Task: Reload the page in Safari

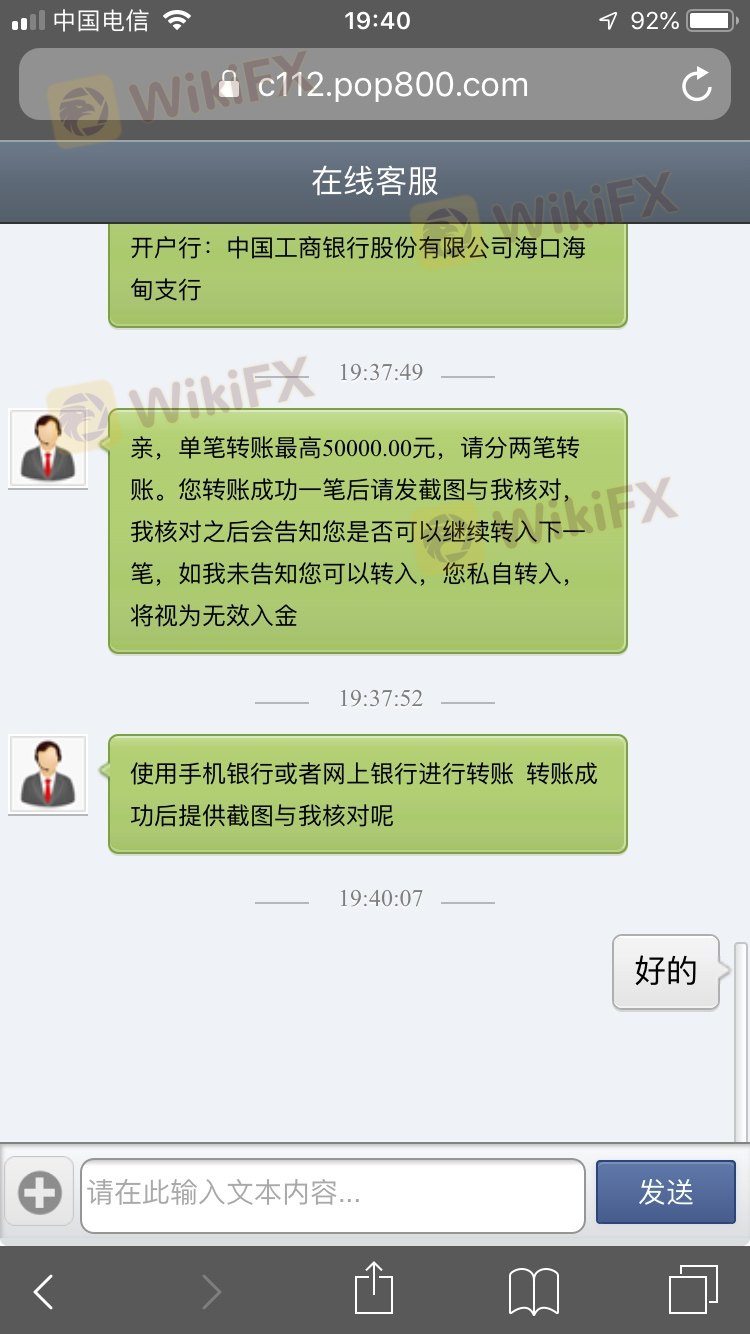Action: point(697,85)
